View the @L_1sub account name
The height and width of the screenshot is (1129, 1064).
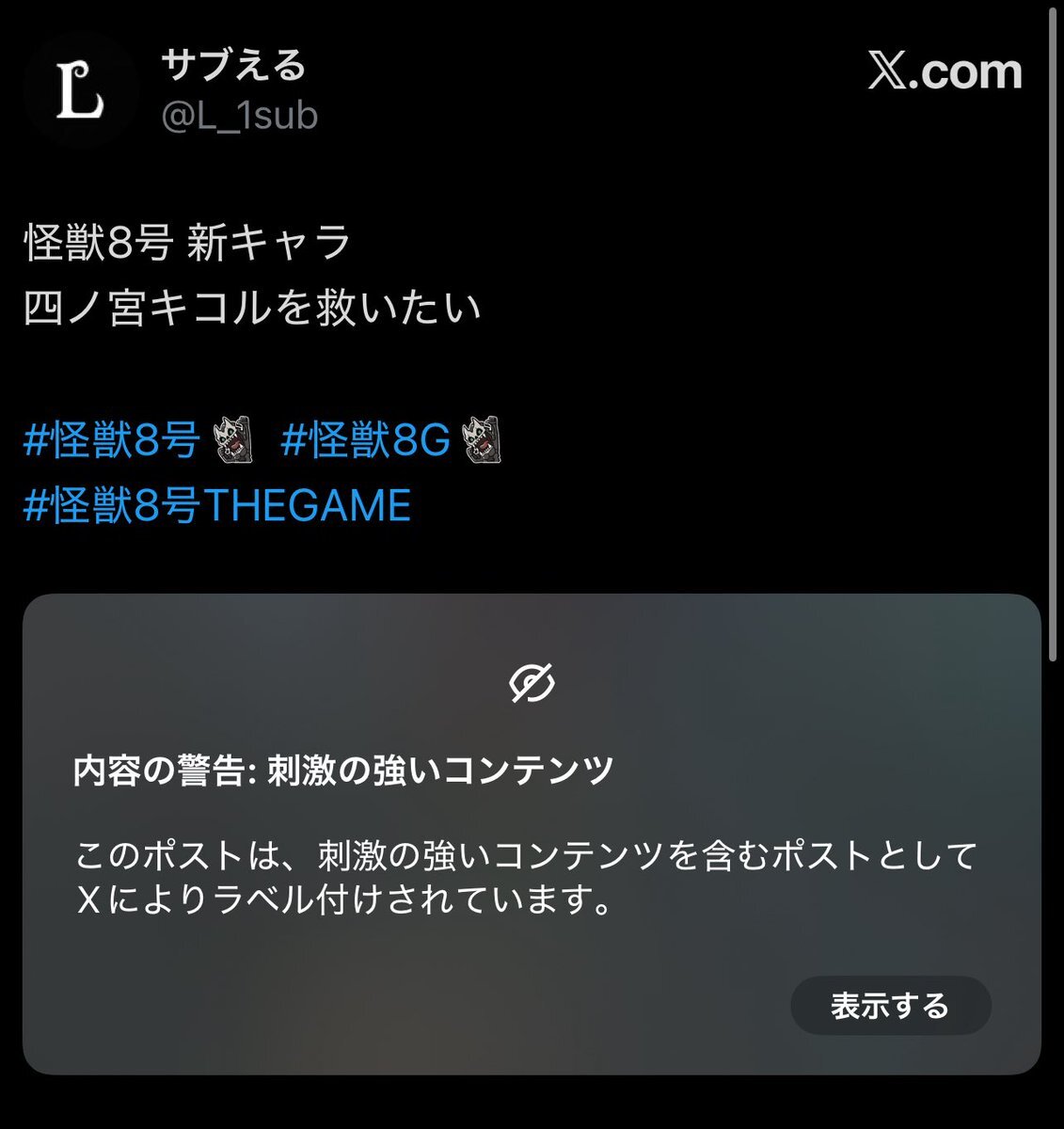coord(240,116)
